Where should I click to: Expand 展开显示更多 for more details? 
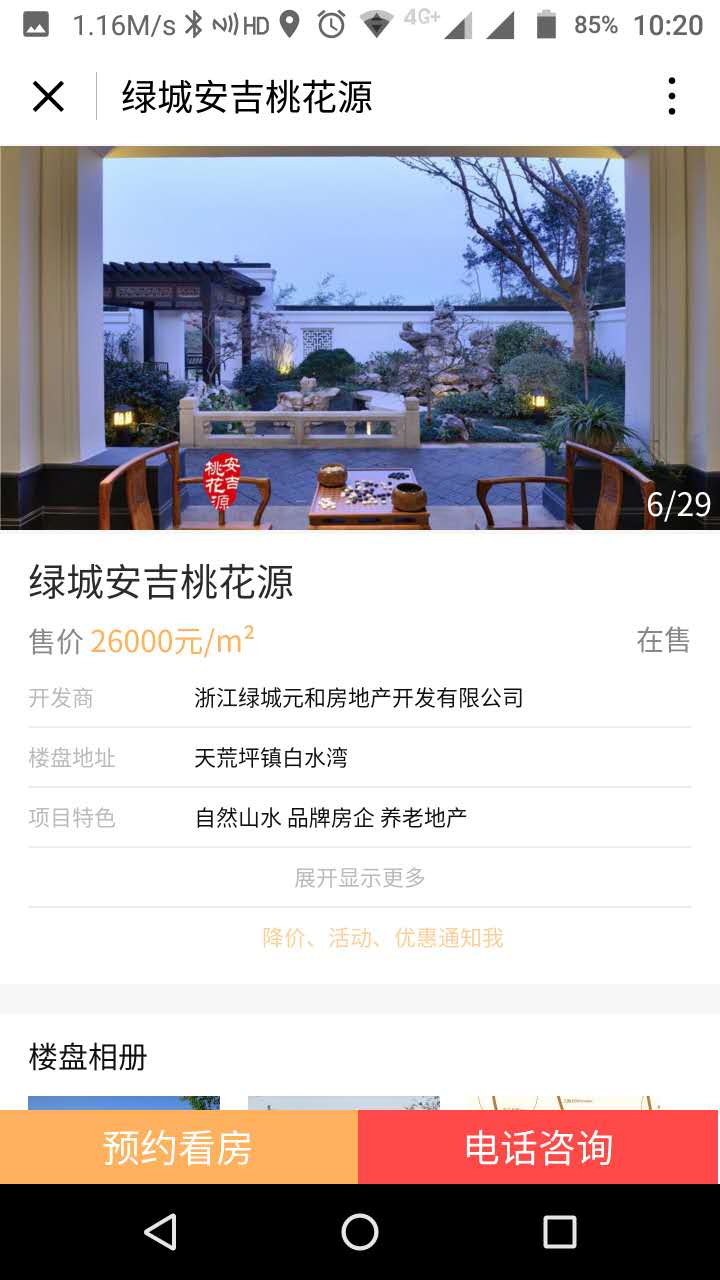click(x=360, y=878)
